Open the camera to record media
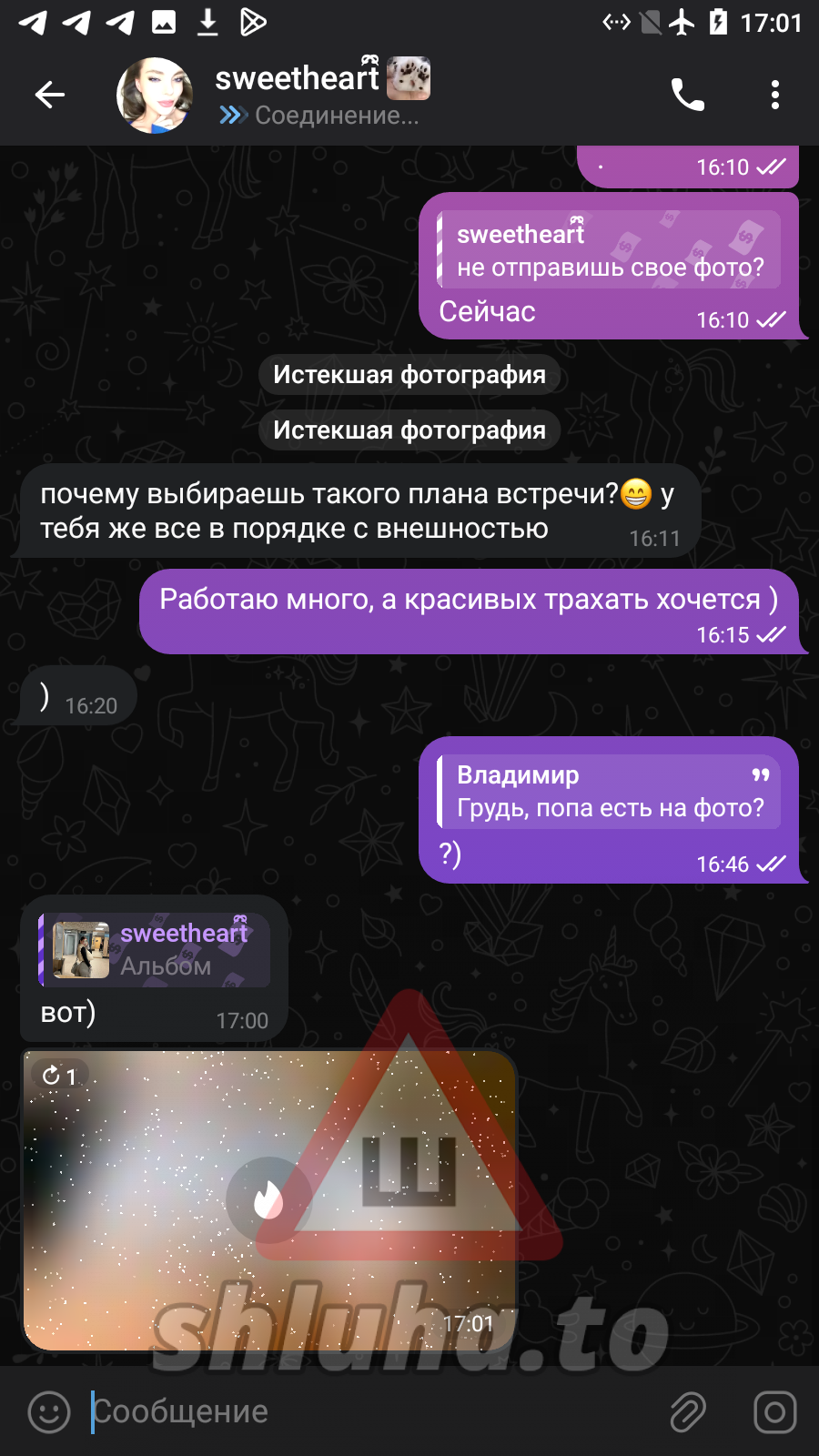The height and width of the screenshot is (1456, 819). pos(774,1412)
